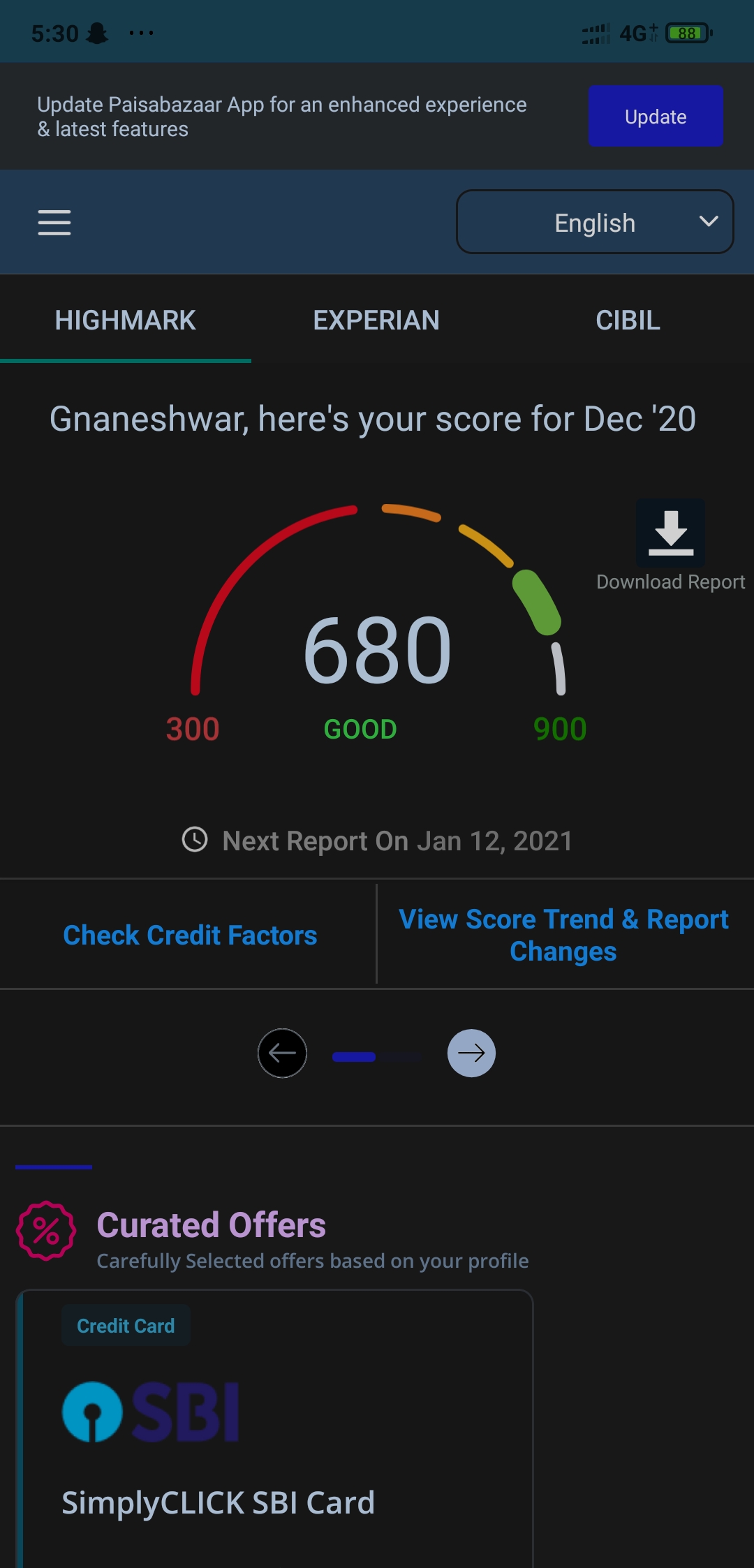
Task: Expand the English language dropdown
Action: [595, 222]
